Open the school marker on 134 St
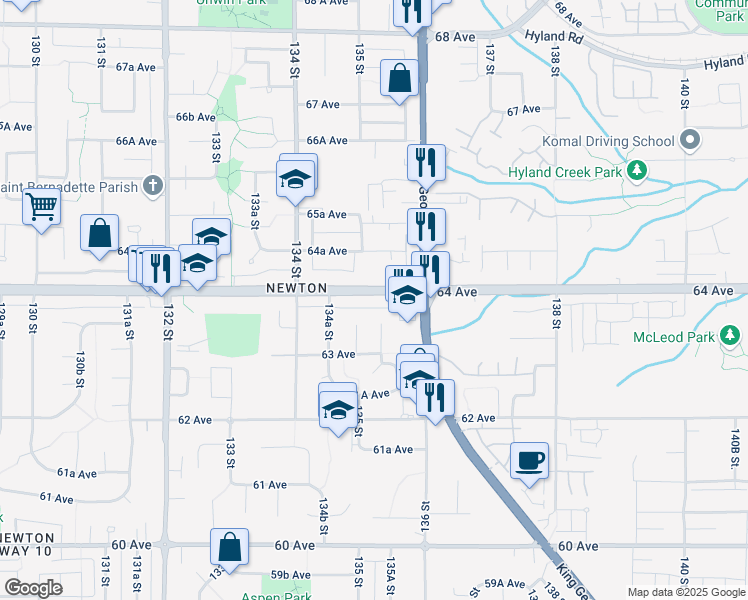Viewport: 748px width, 600px height. coord(296,180)
